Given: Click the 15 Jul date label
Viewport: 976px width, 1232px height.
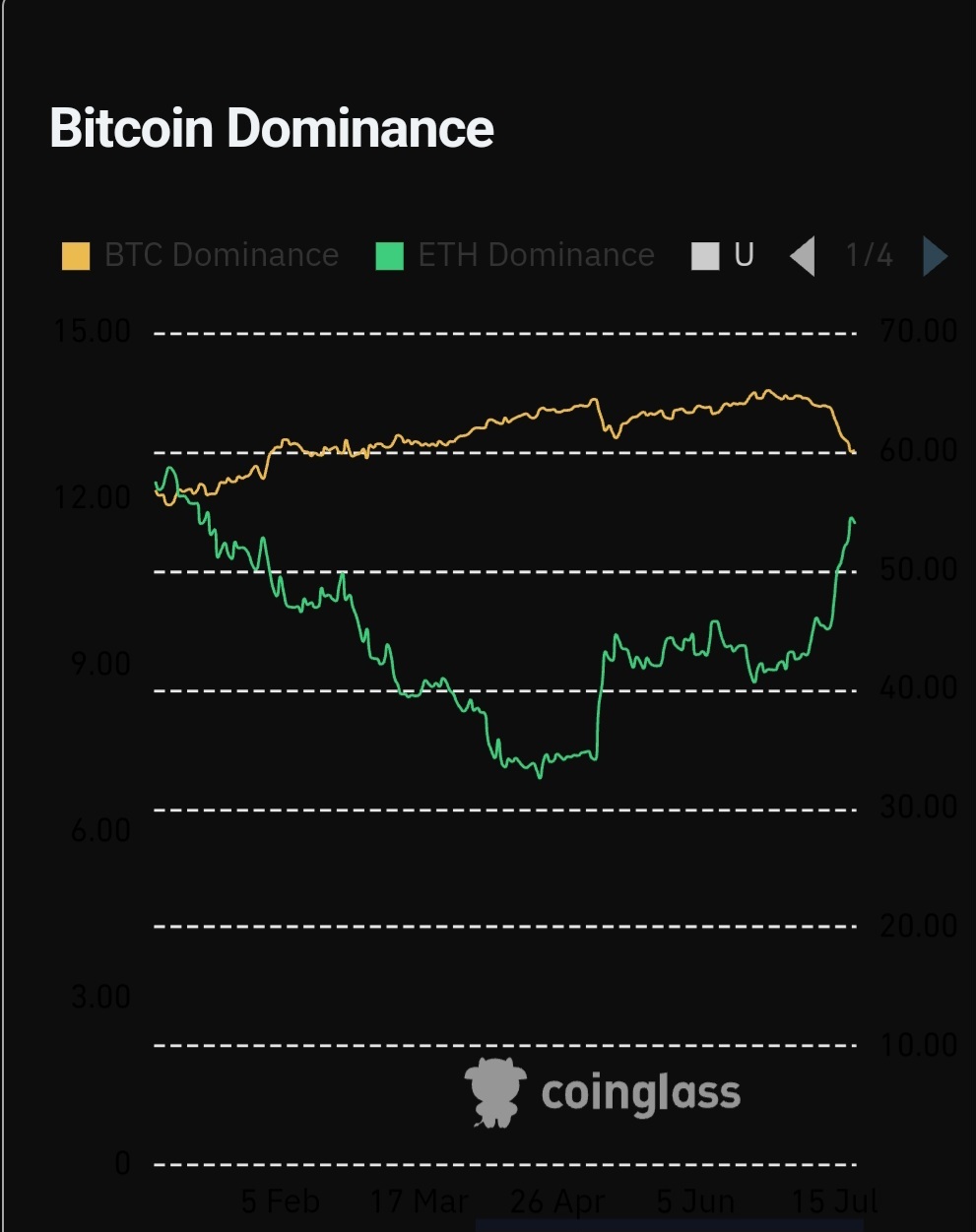Looking at the screenshot, I should click(834, 1201).
